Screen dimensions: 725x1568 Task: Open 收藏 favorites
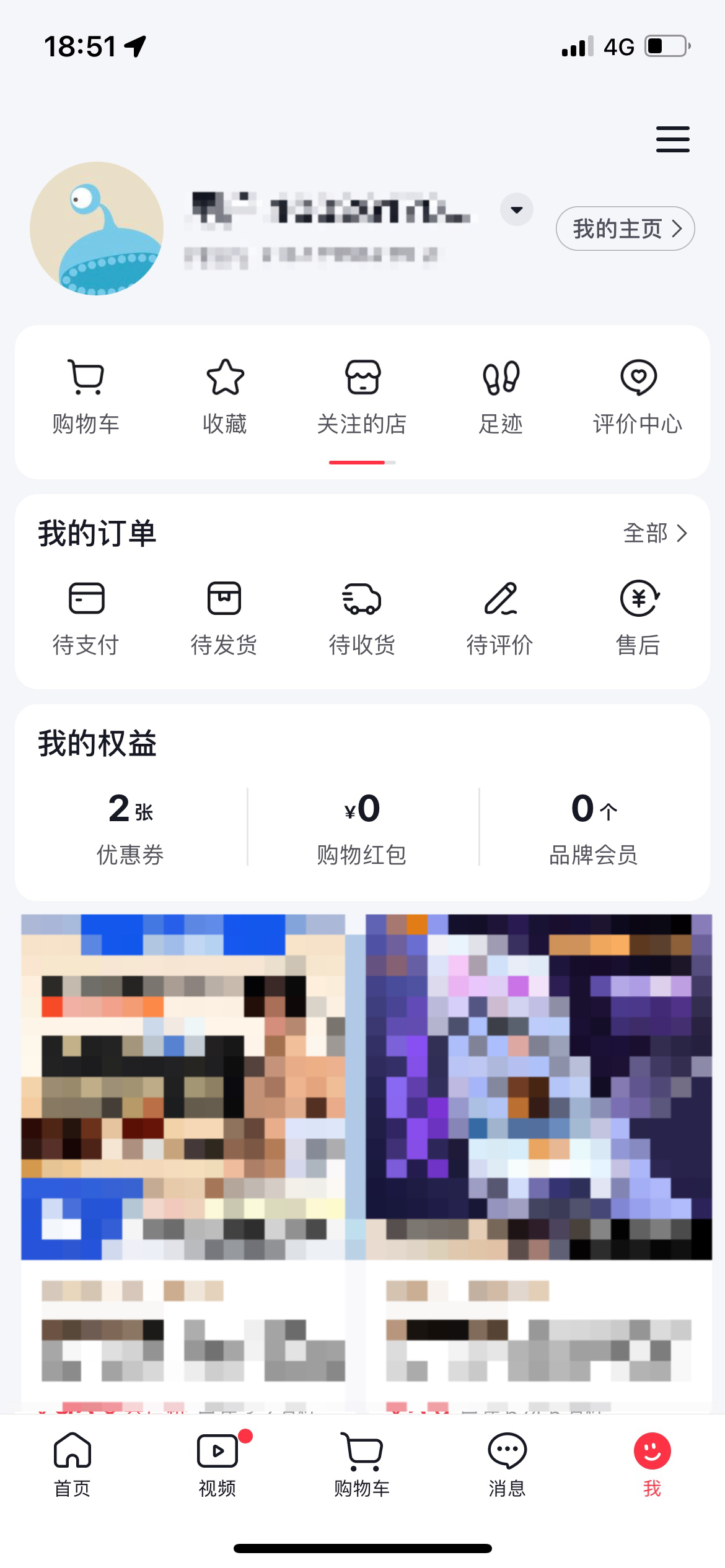[x=225, y=396]
